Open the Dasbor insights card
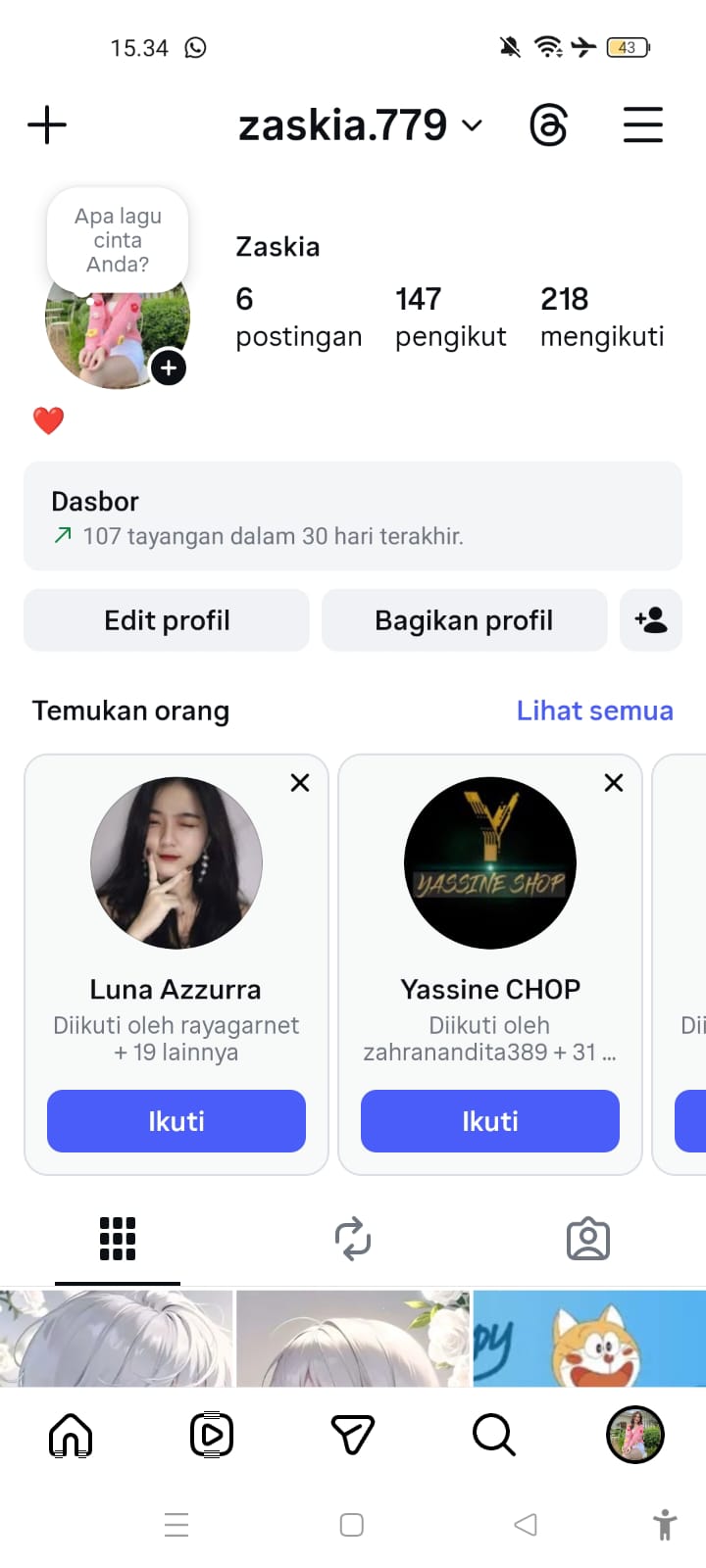The width and height of the screenshot is (706, 1568). (353, 516)
